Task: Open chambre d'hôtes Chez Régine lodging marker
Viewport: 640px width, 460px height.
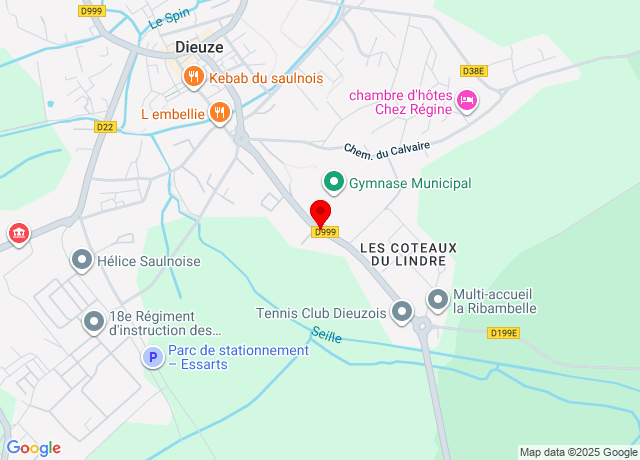Action: click(x=466, y=100)
